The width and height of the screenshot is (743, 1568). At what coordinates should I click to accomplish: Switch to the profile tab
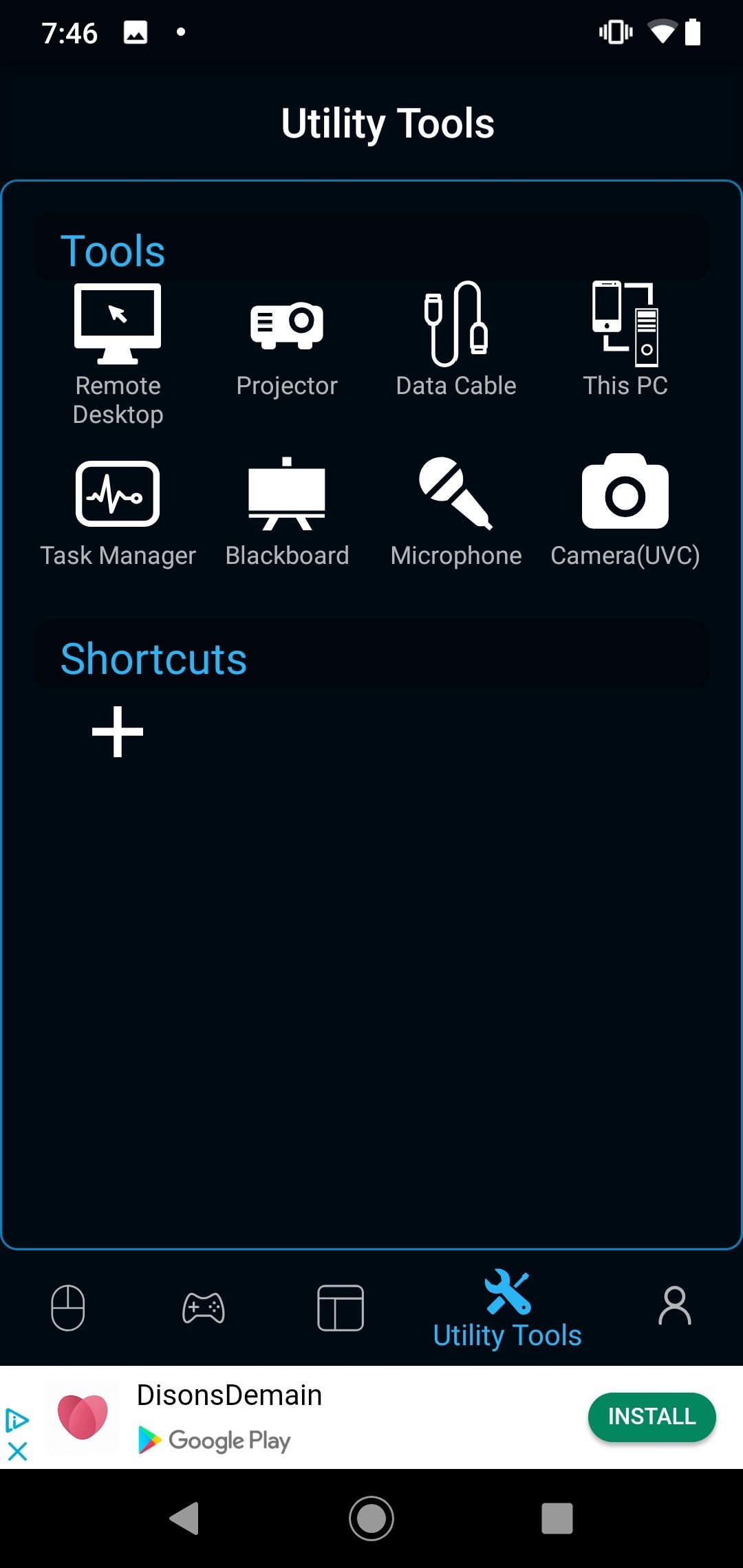pos(674,1306)
